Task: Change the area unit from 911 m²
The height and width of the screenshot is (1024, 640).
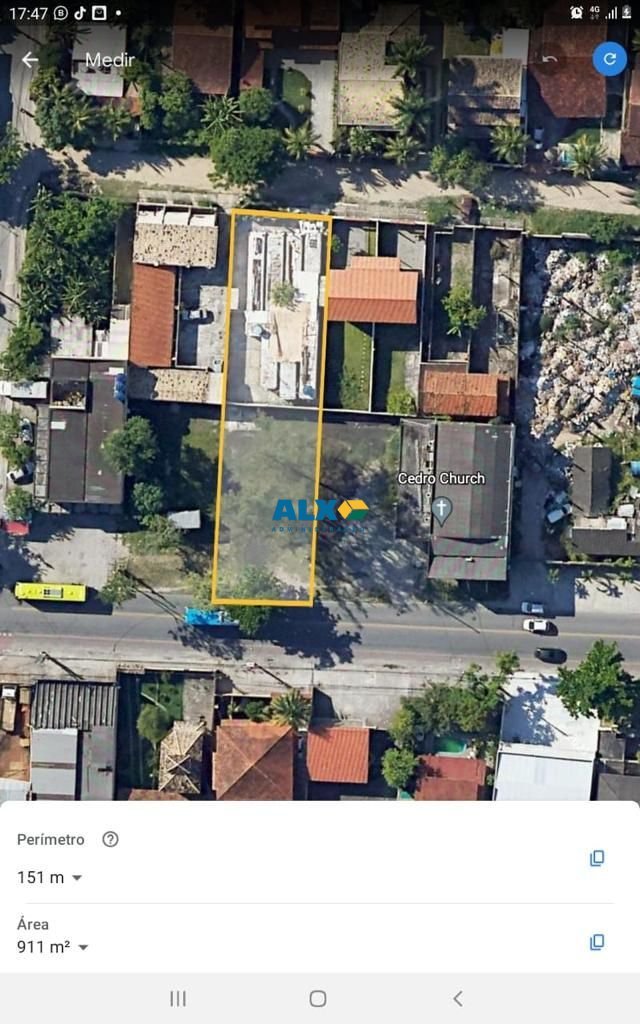Action: coord(53,947)
